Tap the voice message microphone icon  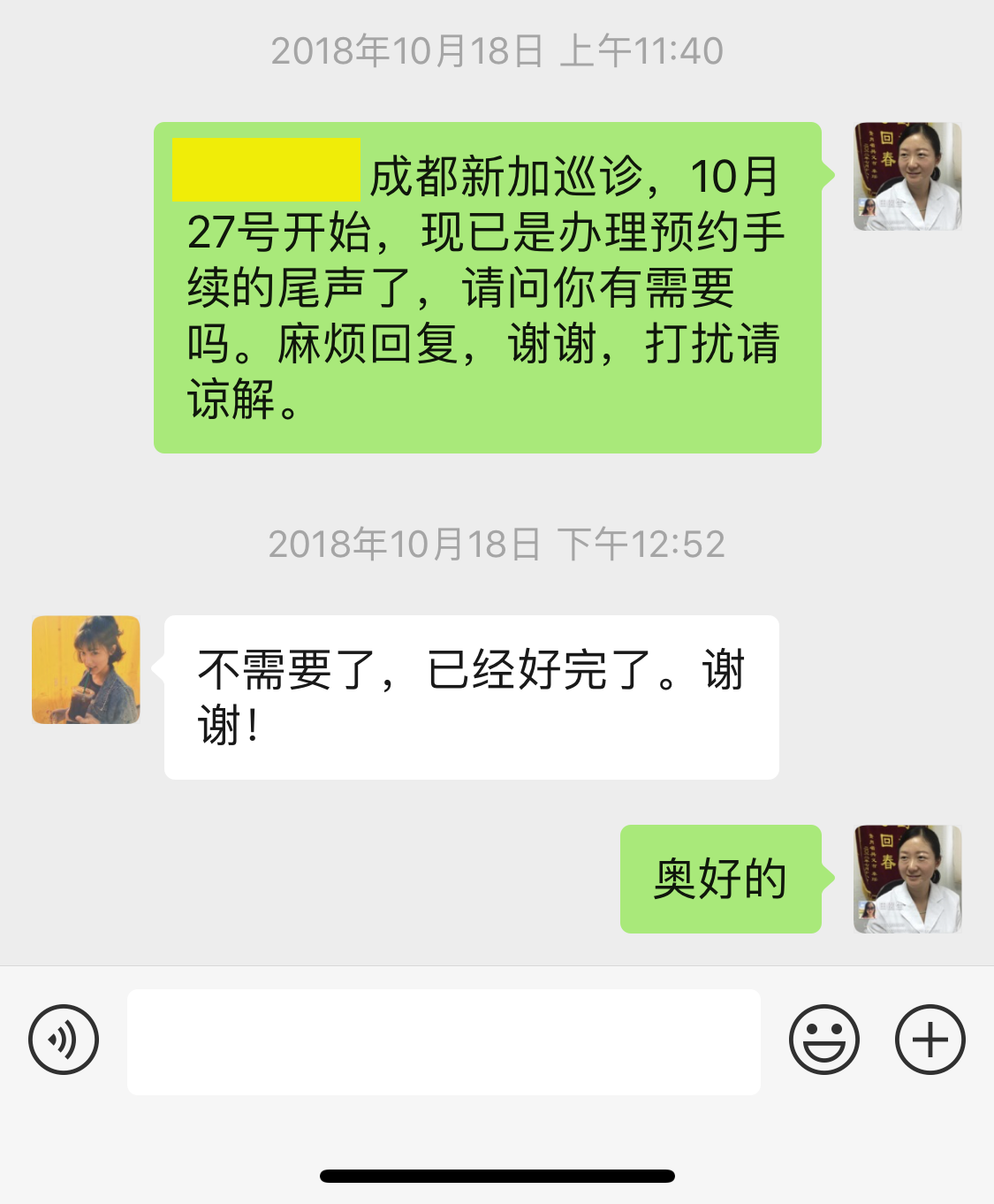click(64, 1040)
